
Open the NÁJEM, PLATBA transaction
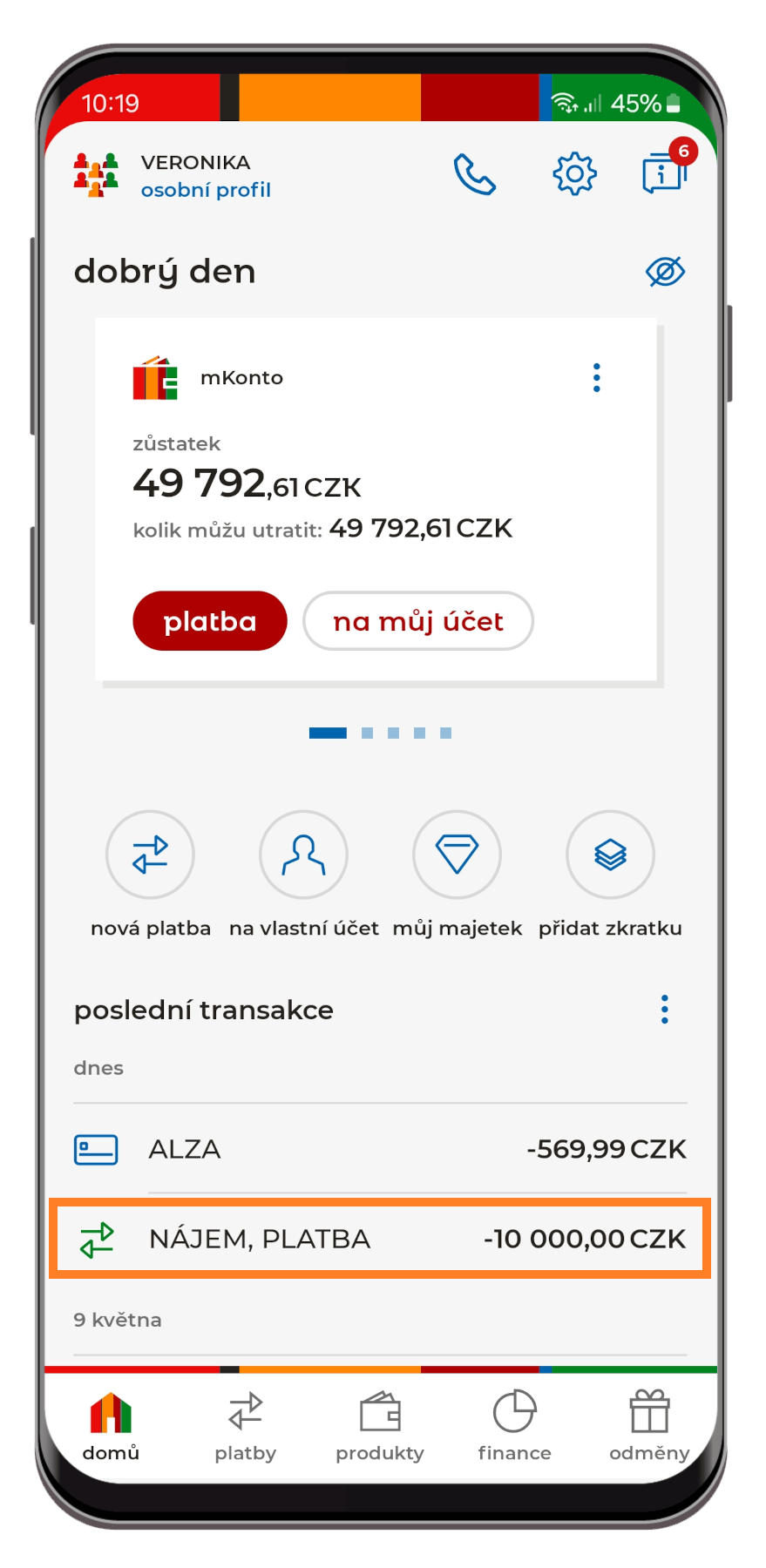click(380, 1239)
